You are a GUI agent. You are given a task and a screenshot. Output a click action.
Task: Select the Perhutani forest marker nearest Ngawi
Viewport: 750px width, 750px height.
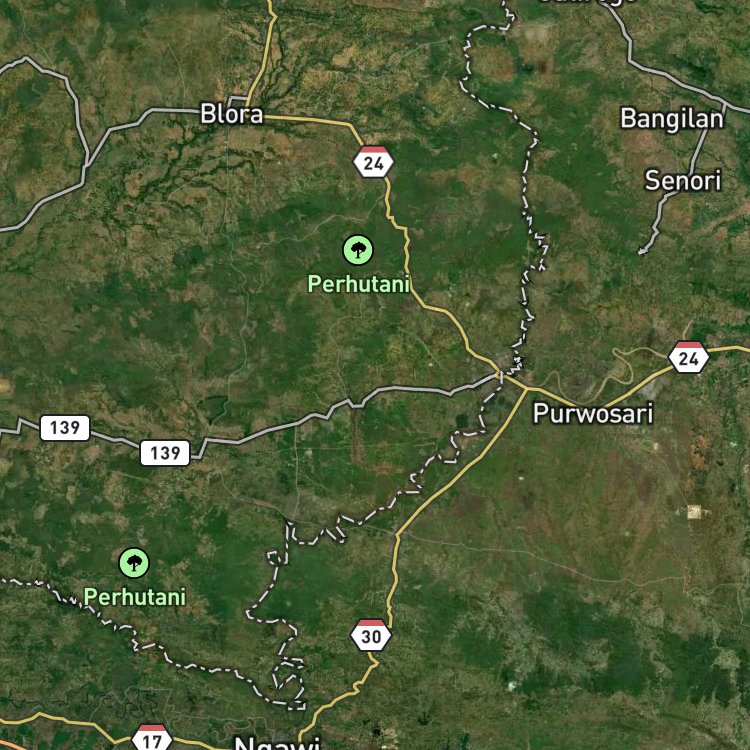(x=134, y=563)
